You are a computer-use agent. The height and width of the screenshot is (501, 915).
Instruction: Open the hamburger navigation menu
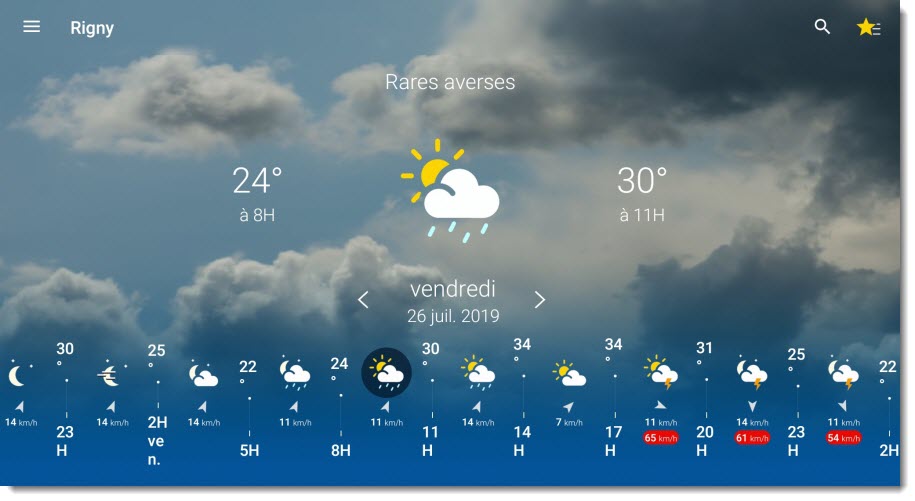point(32,27)
